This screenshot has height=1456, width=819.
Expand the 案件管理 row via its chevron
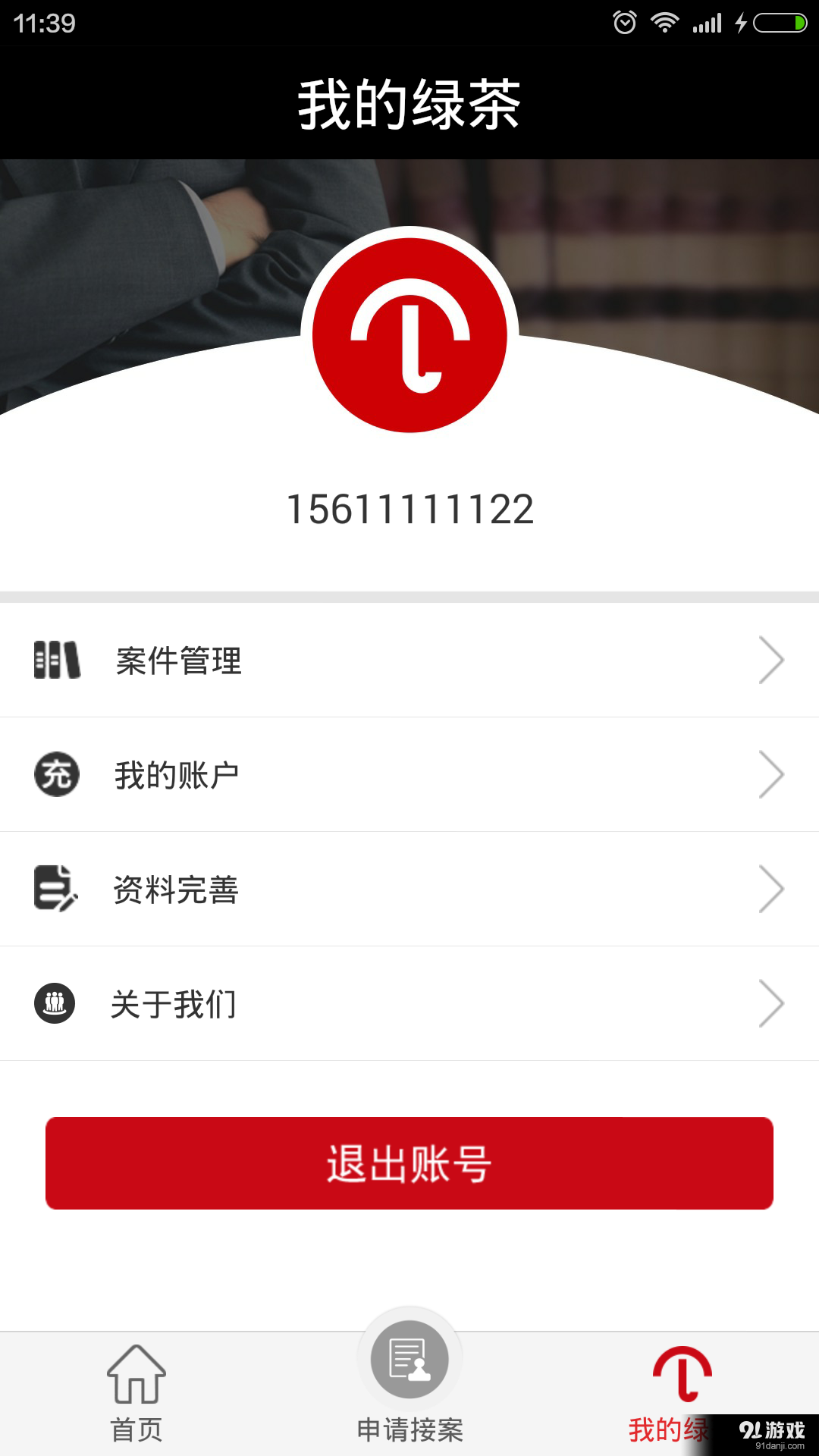coord(773,660)
